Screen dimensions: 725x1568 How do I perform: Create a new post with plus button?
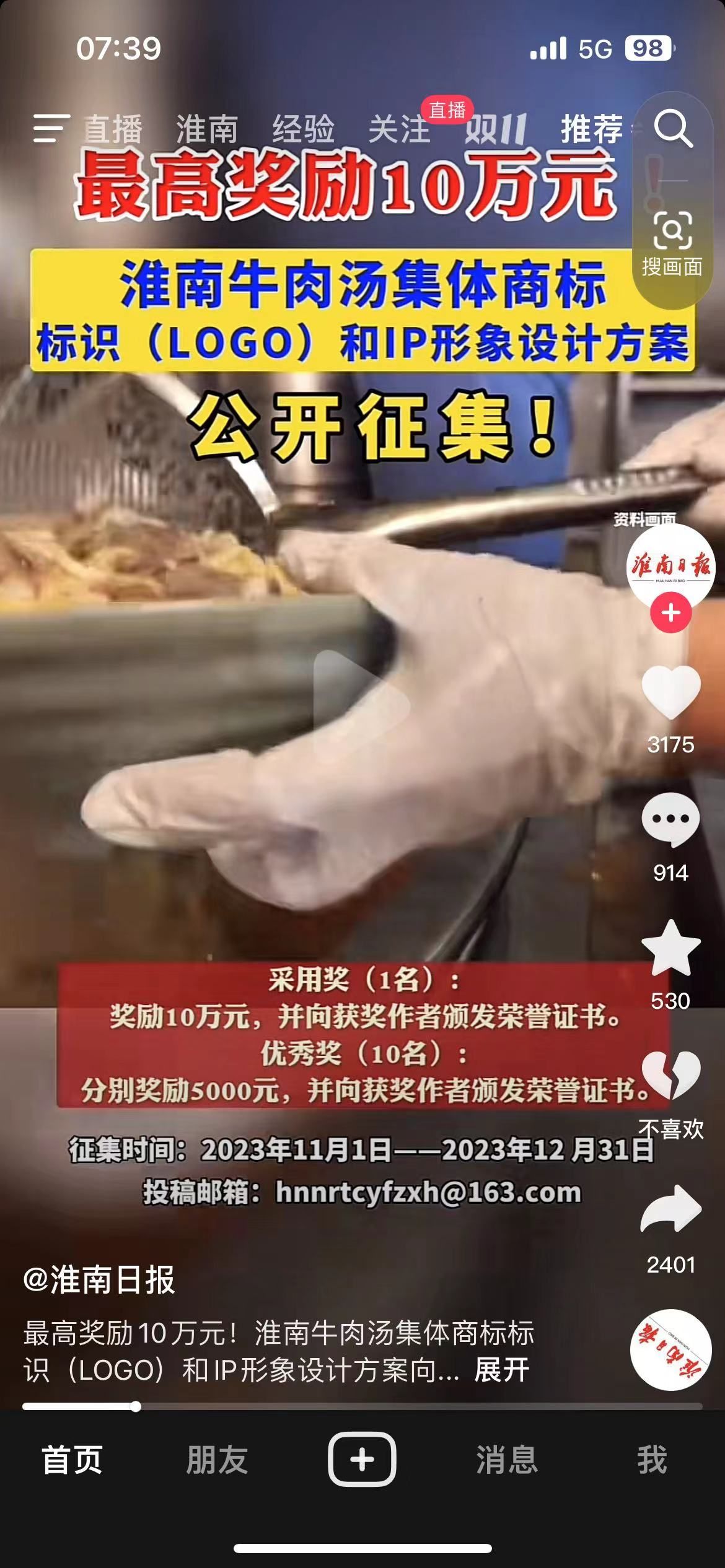pyautogui.click(x=362, y=1460)
